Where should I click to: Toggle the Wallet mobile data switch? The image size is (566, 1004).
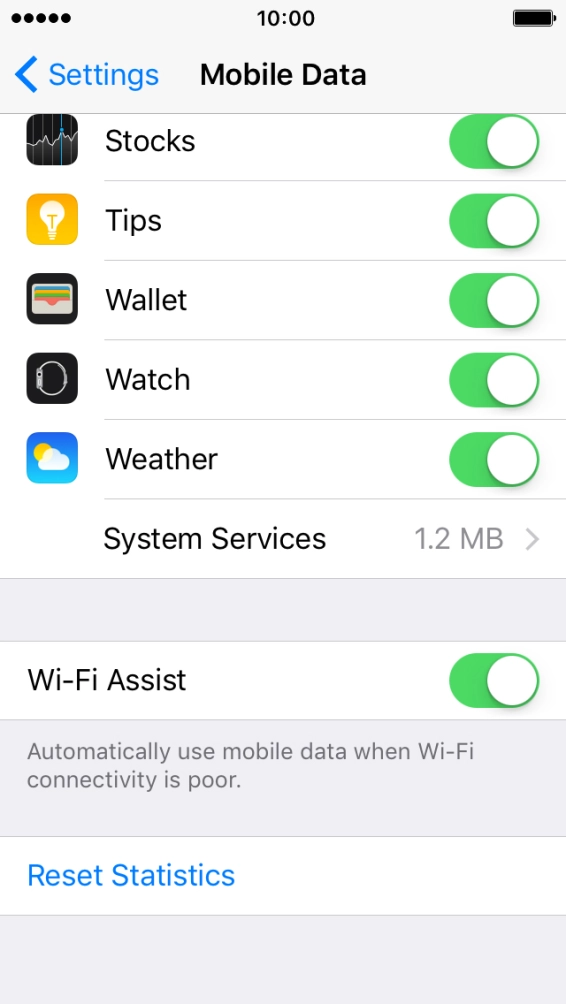click(494, 300)
